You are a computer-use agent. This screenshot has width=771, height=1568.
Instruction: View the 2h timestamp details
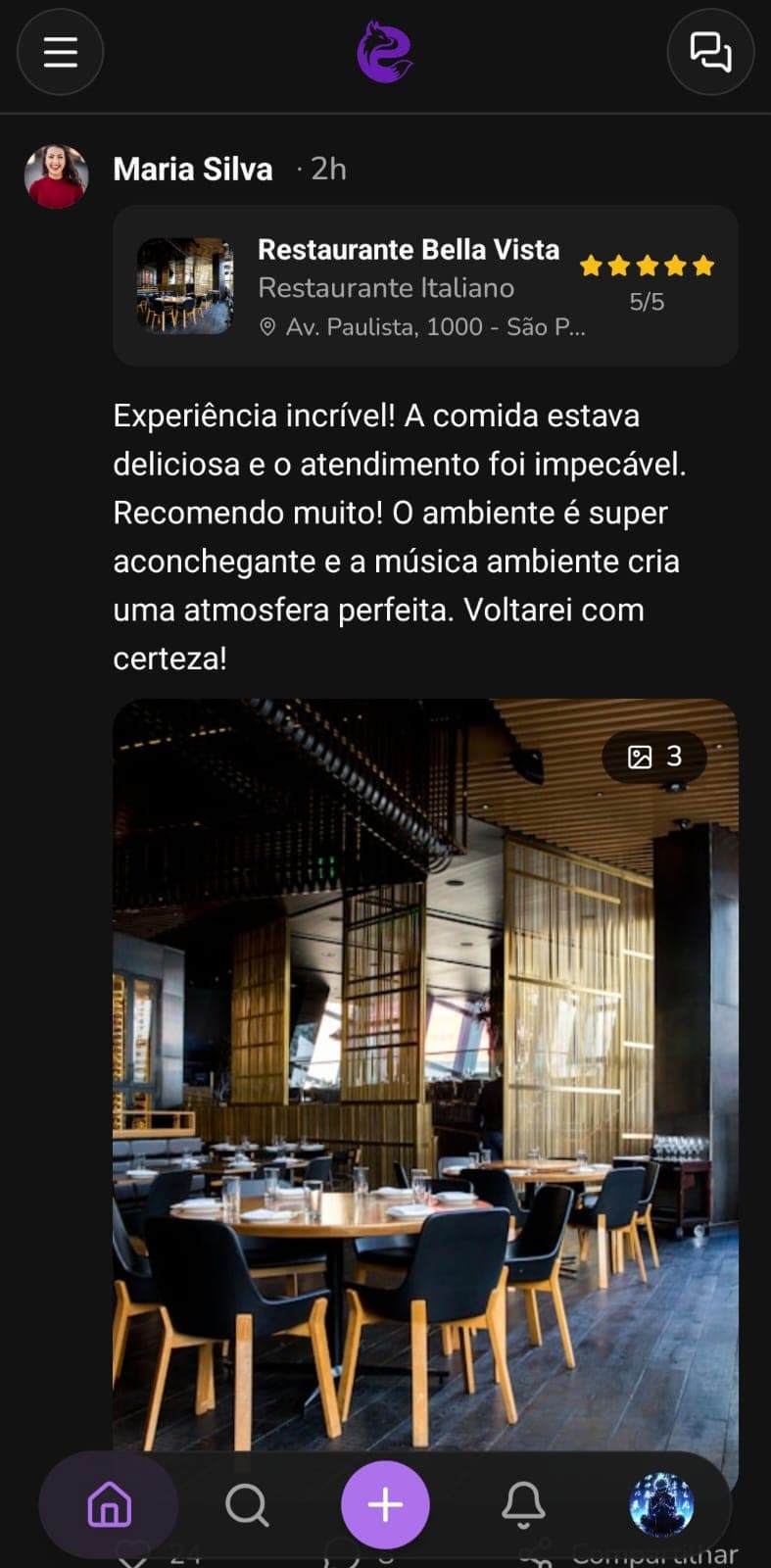point(324,169)
